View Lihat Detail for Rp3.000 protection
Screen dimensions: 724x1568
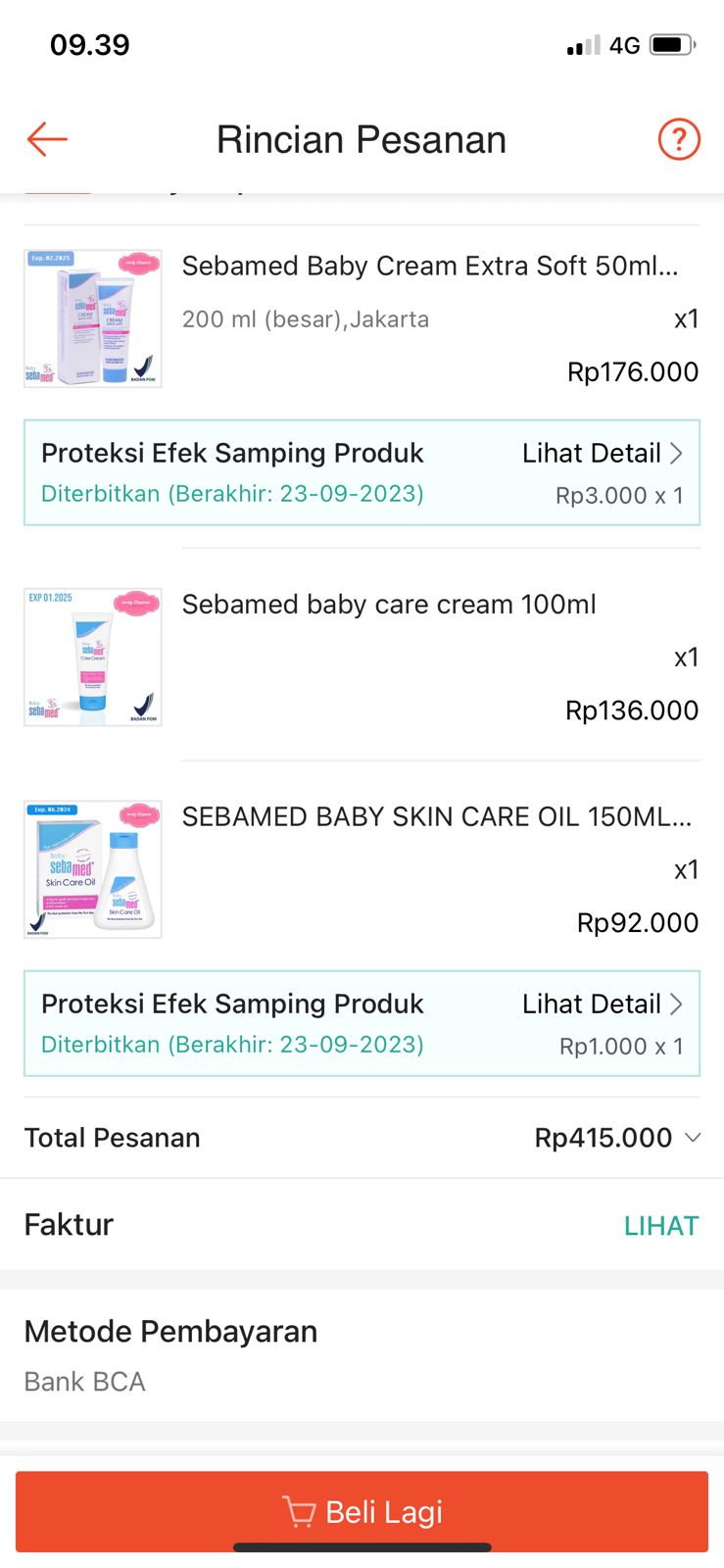[x=602, y=454]
